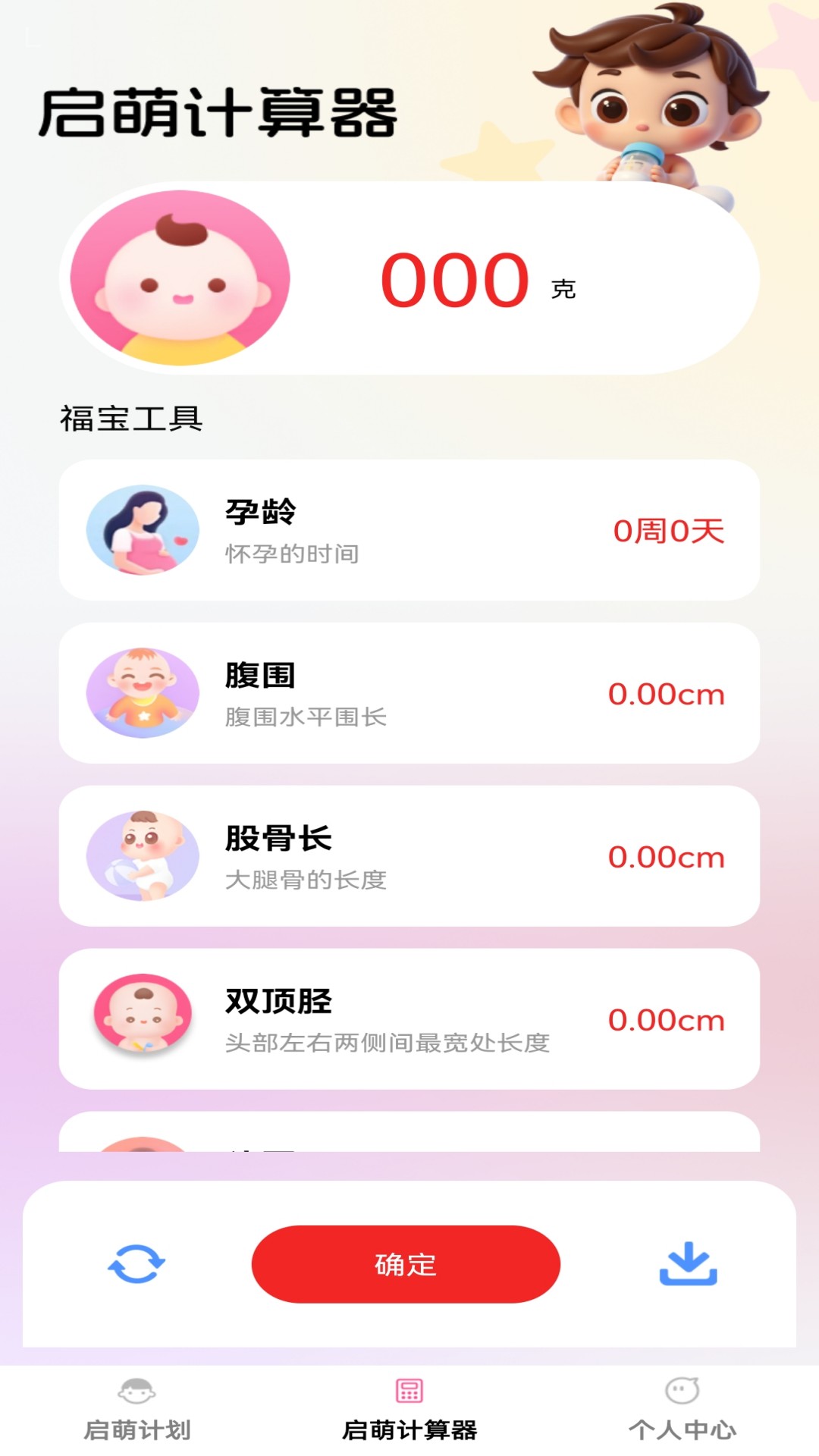
Task: Tap the blue download/save icon
Action: pos(688,1263)
